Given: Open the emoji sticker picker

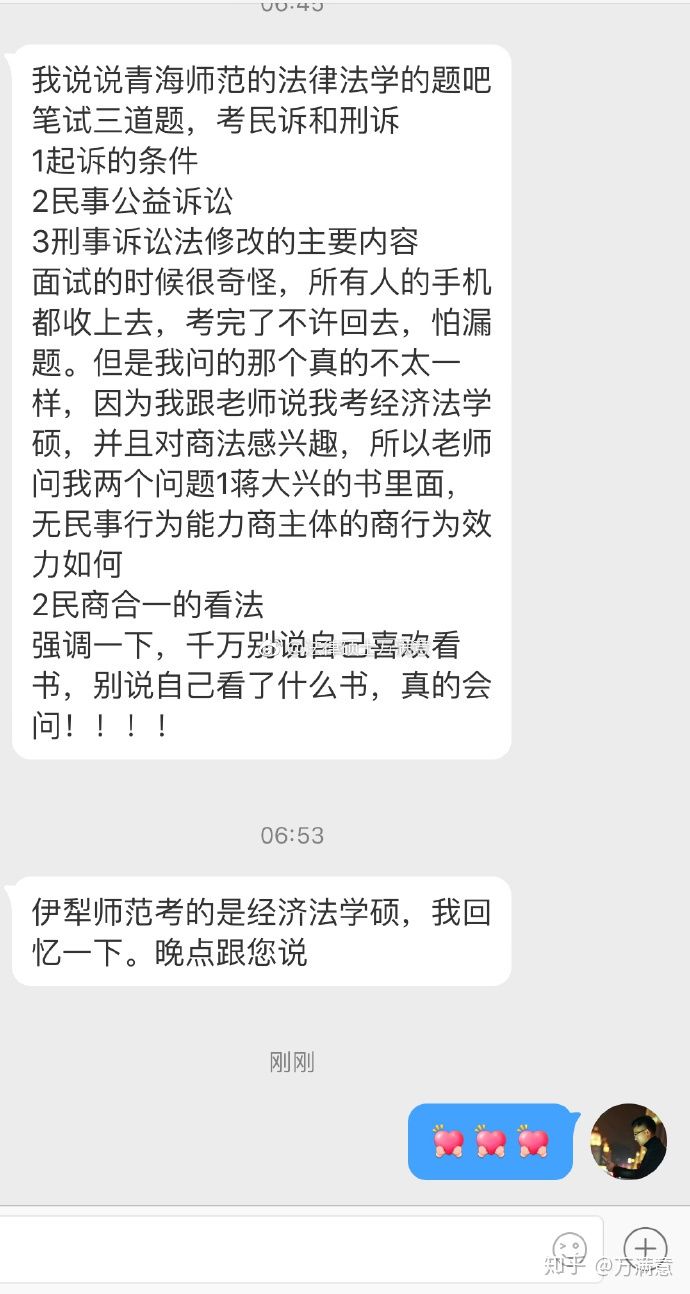Looking at the screenshot, I should pos(570,1250).
